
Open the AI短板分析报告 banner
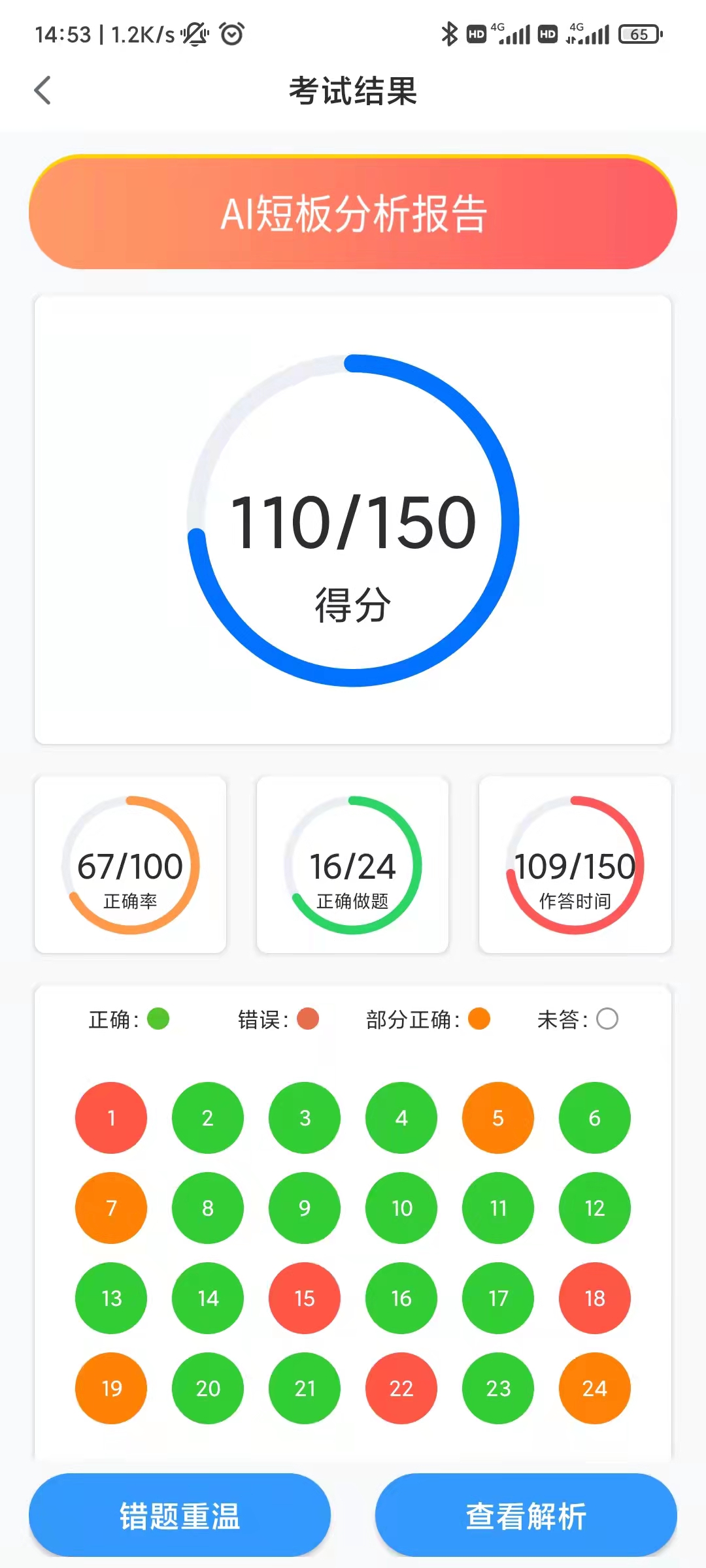[x=353, y=214]
